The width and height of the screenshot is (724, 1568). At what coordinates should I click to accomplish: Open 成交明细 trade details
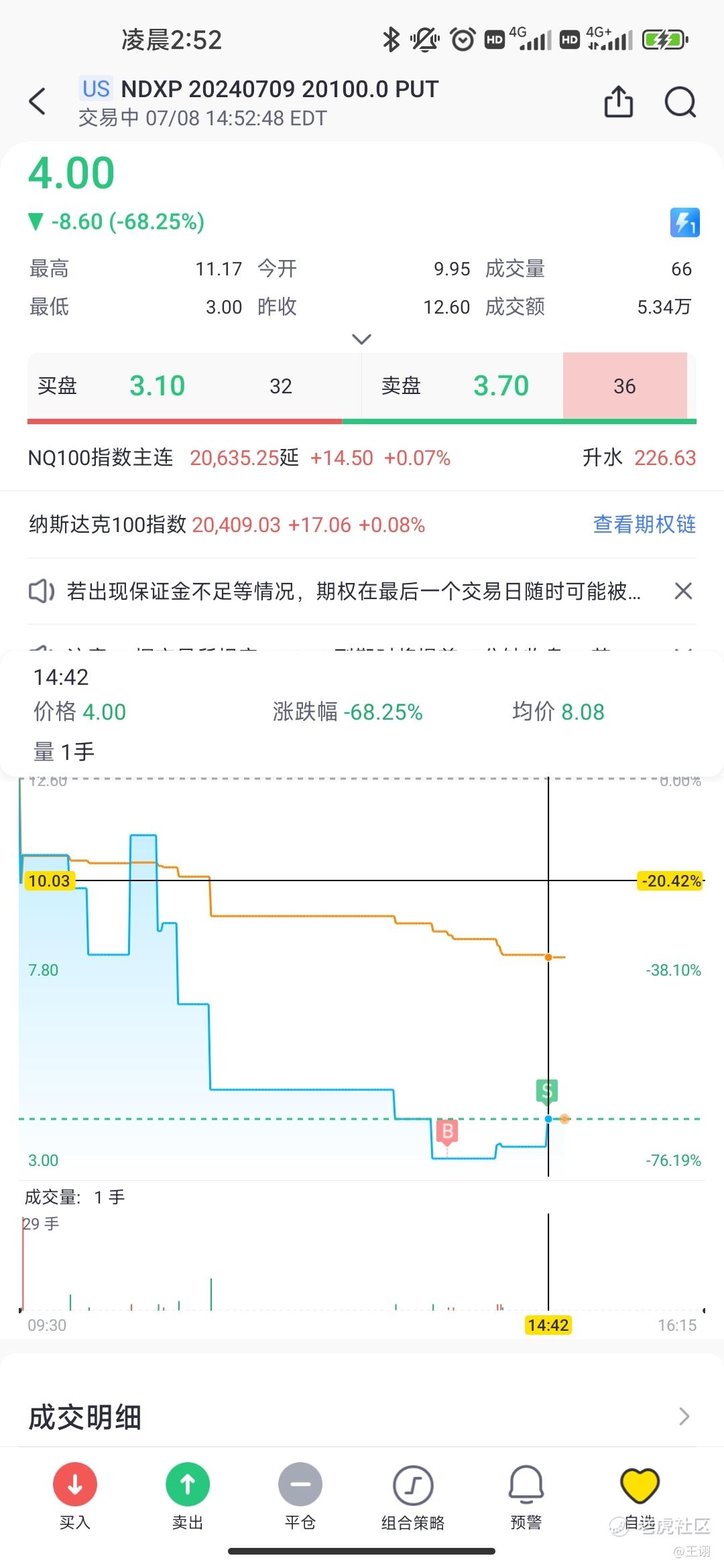pyautogui.click(x=362, y=1417)
